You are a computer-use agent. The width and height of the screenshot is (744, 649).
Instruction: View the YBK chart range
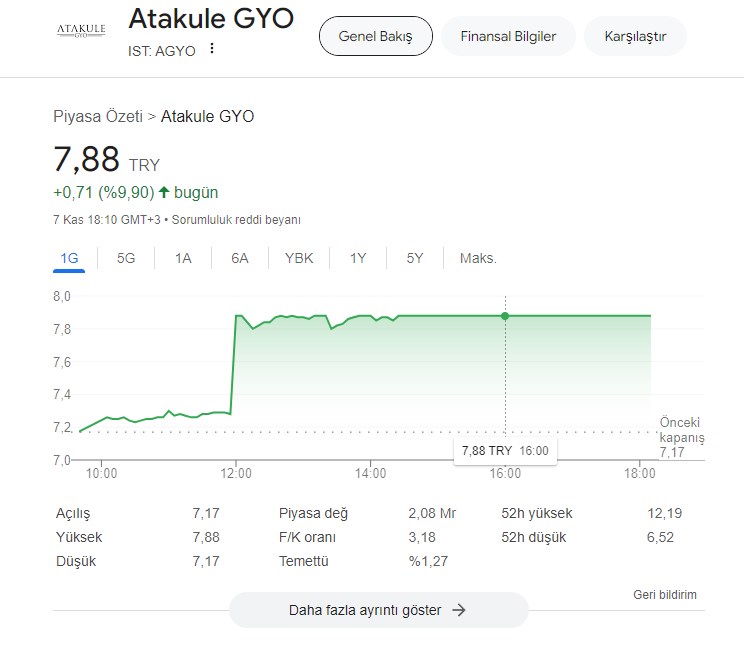(x=299, y=258)
